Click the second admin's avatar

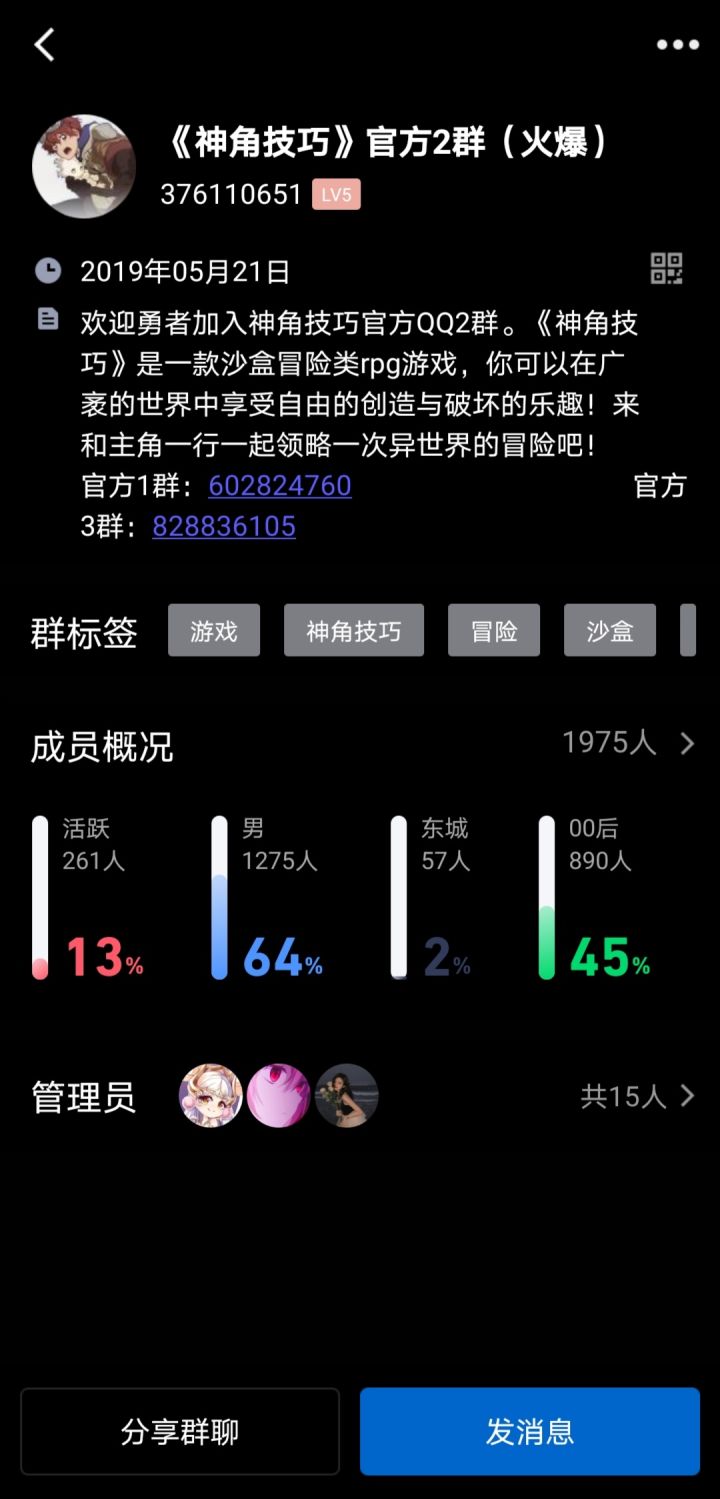(278, 1096)
